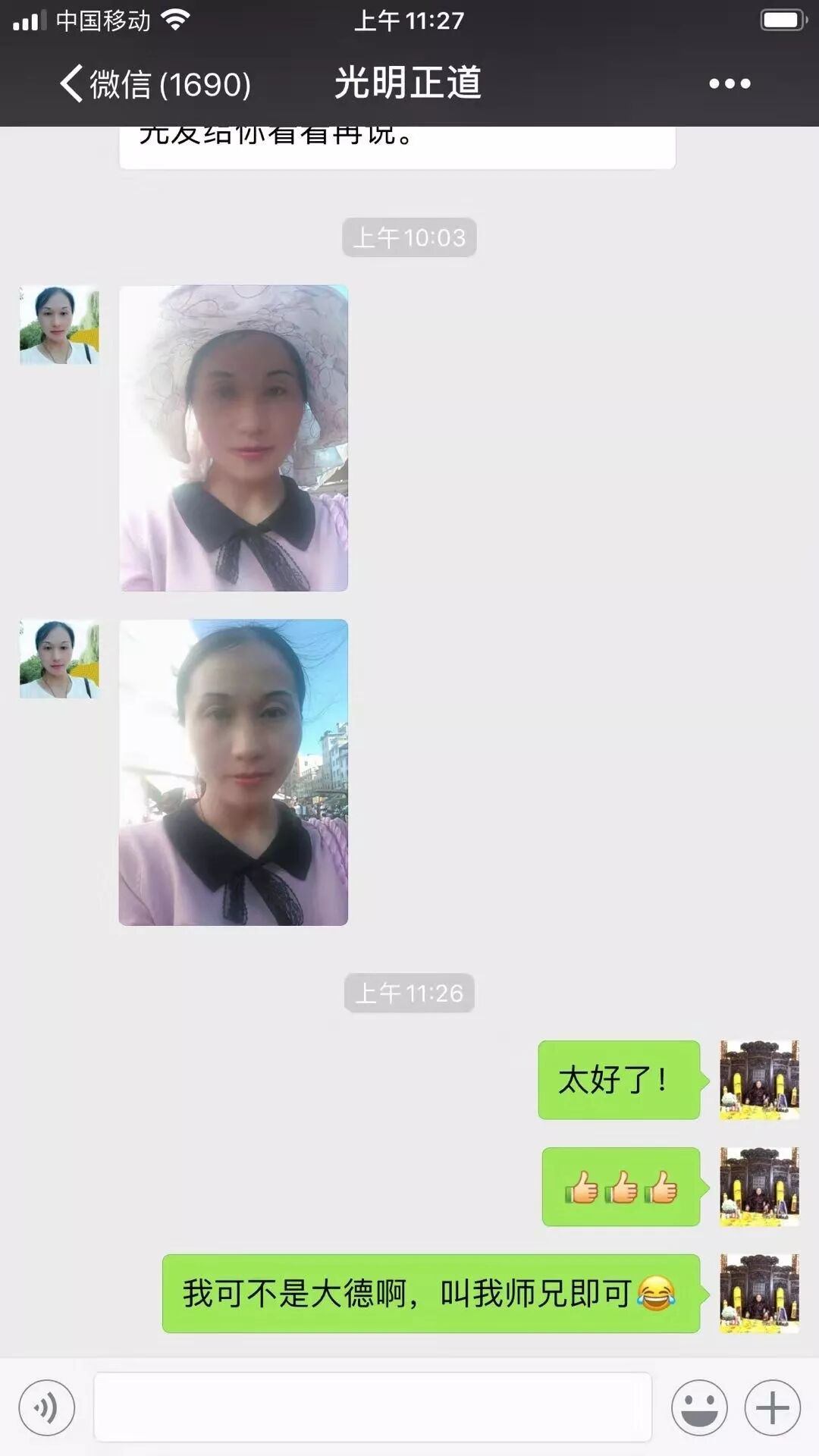
Task: Open the plus attachment menu
Action: coord(773,1408)
